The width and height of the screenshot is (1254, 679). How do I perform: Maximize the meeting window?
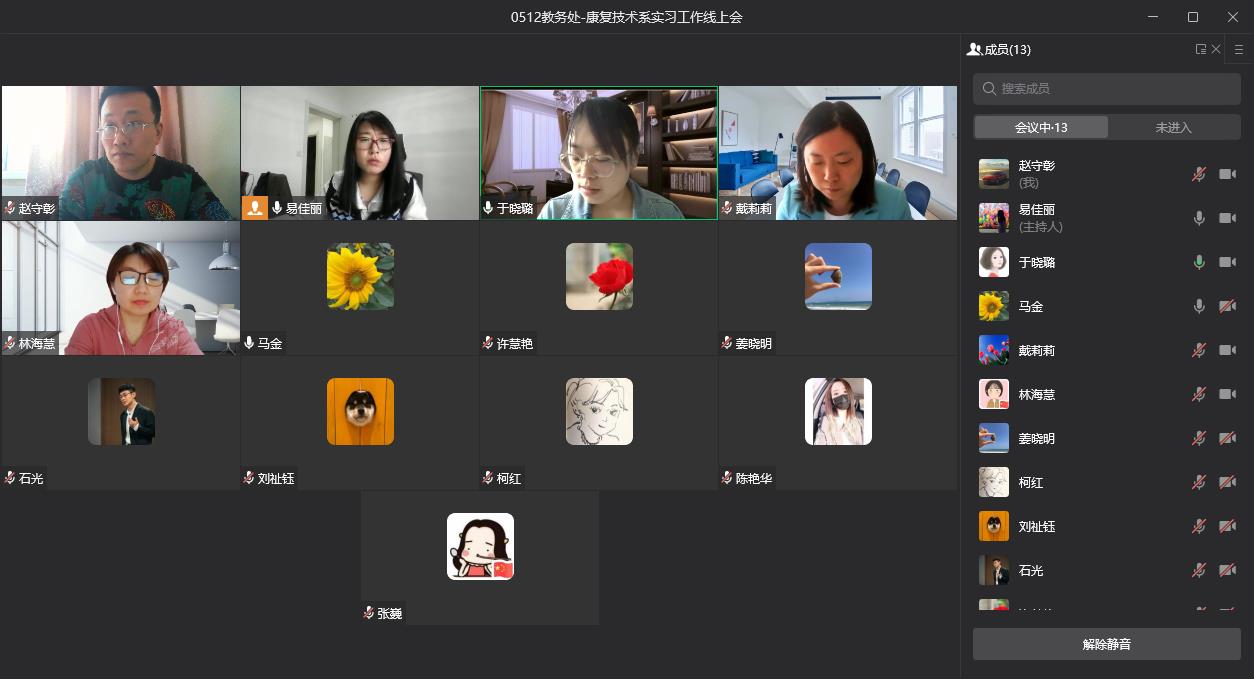1193,17
